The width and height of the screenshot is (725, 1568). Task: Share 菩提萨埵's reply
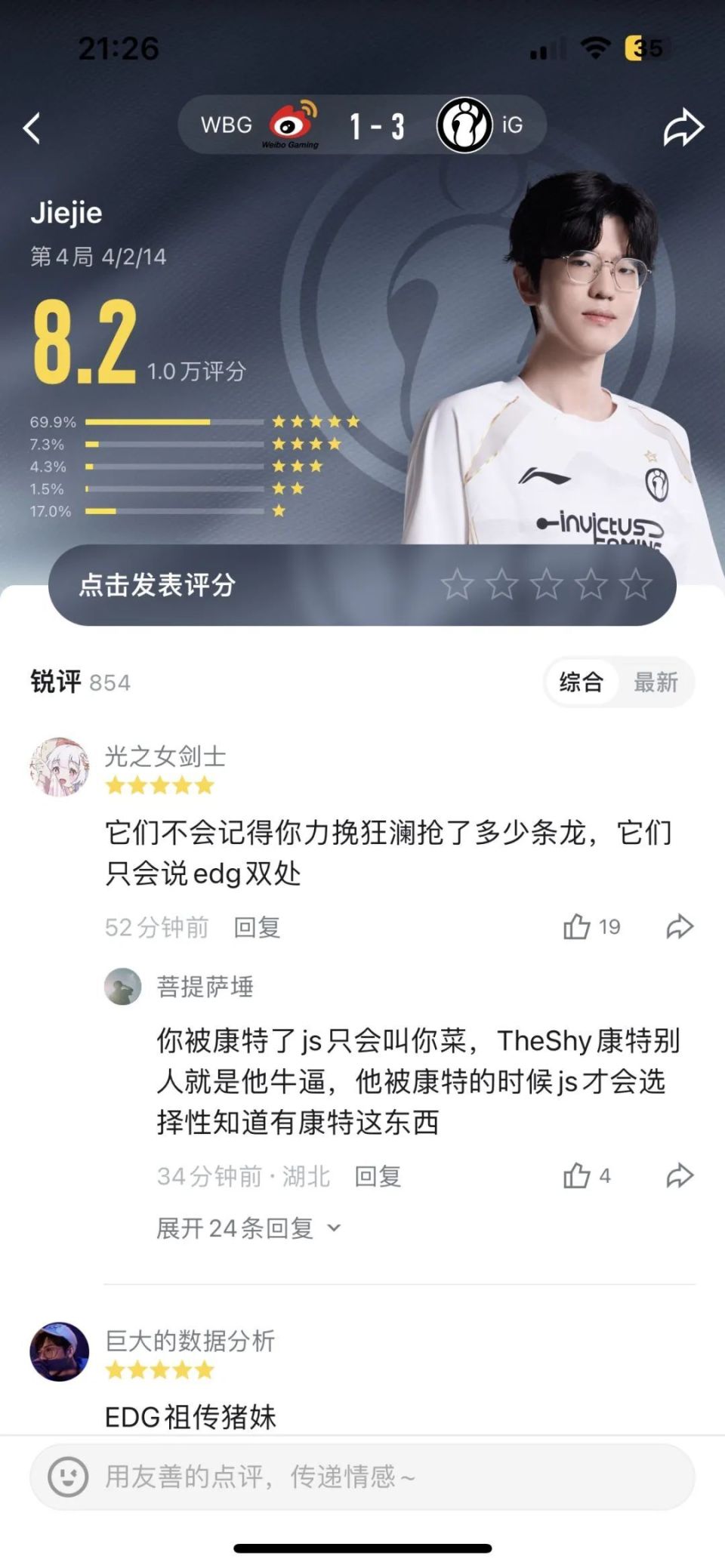pos(680,1175)
